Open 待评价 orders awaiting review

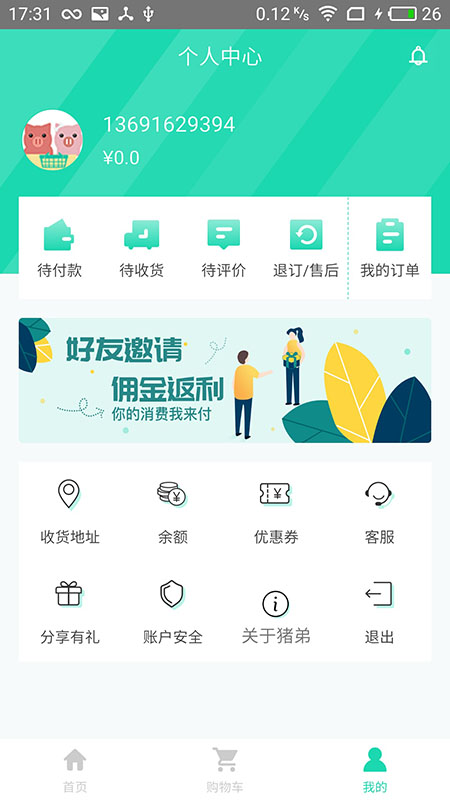pyautogui.click(x=223, y=248)
